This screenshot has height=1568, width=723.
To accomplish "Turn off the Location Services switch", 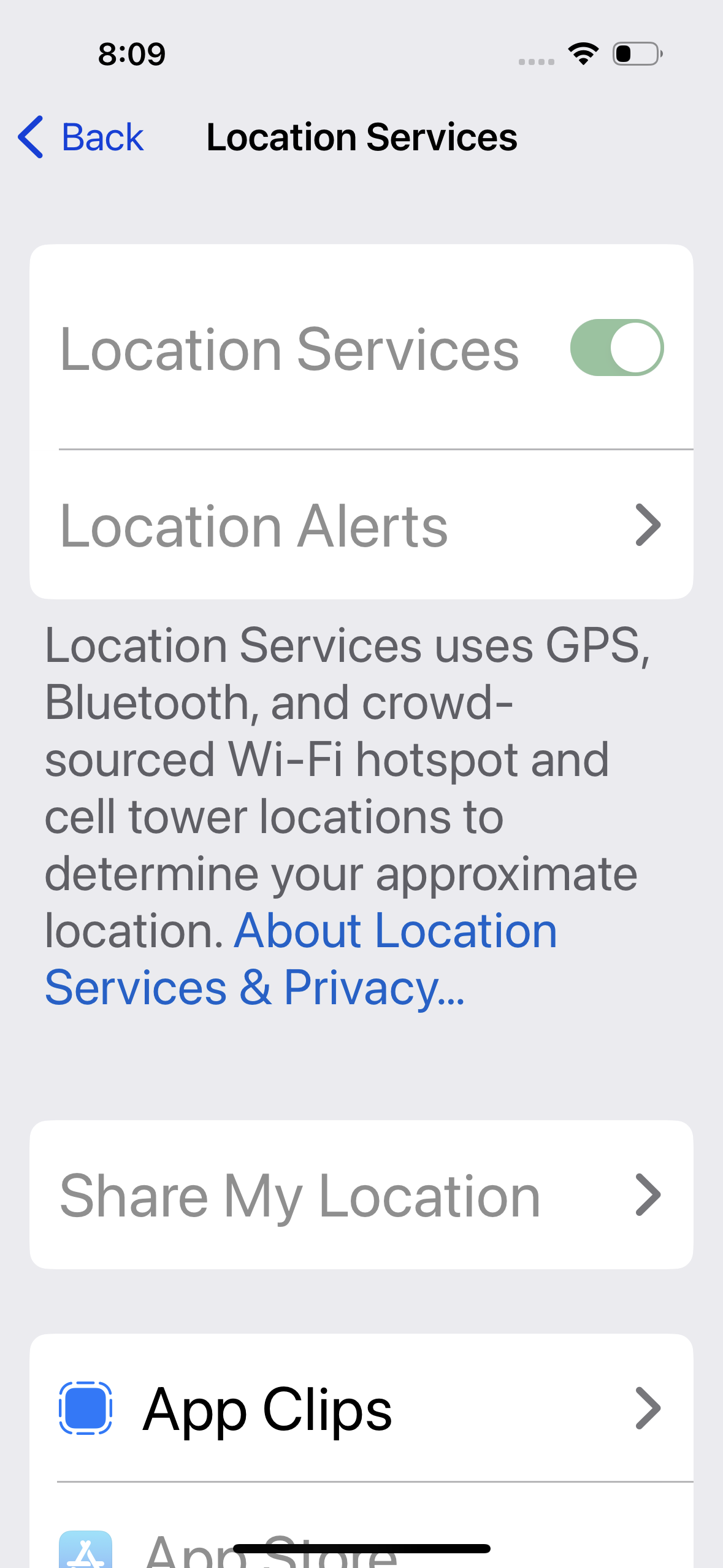I will pyautogui.click(x=616, y=347).
